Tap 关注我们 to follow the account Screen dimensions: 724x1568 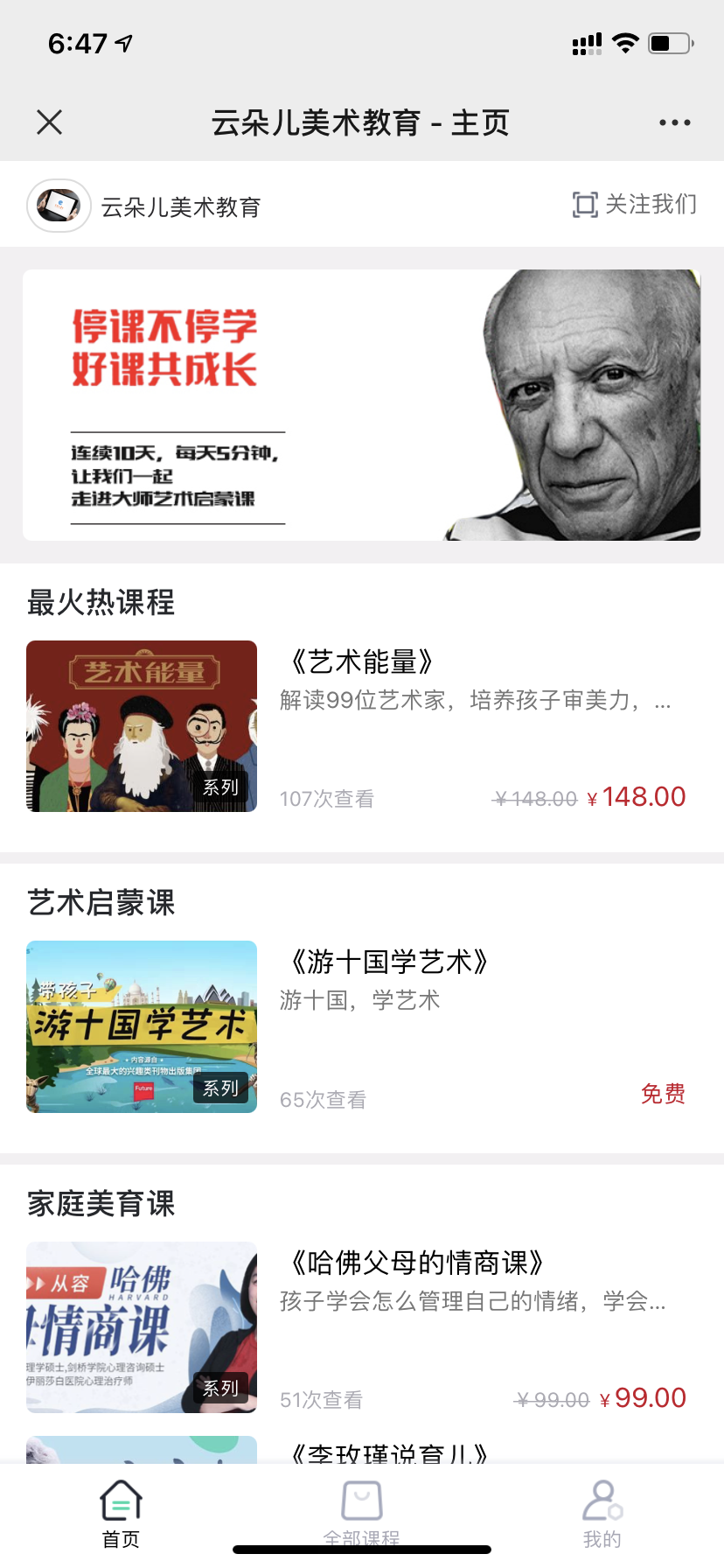tap(635, 205)
